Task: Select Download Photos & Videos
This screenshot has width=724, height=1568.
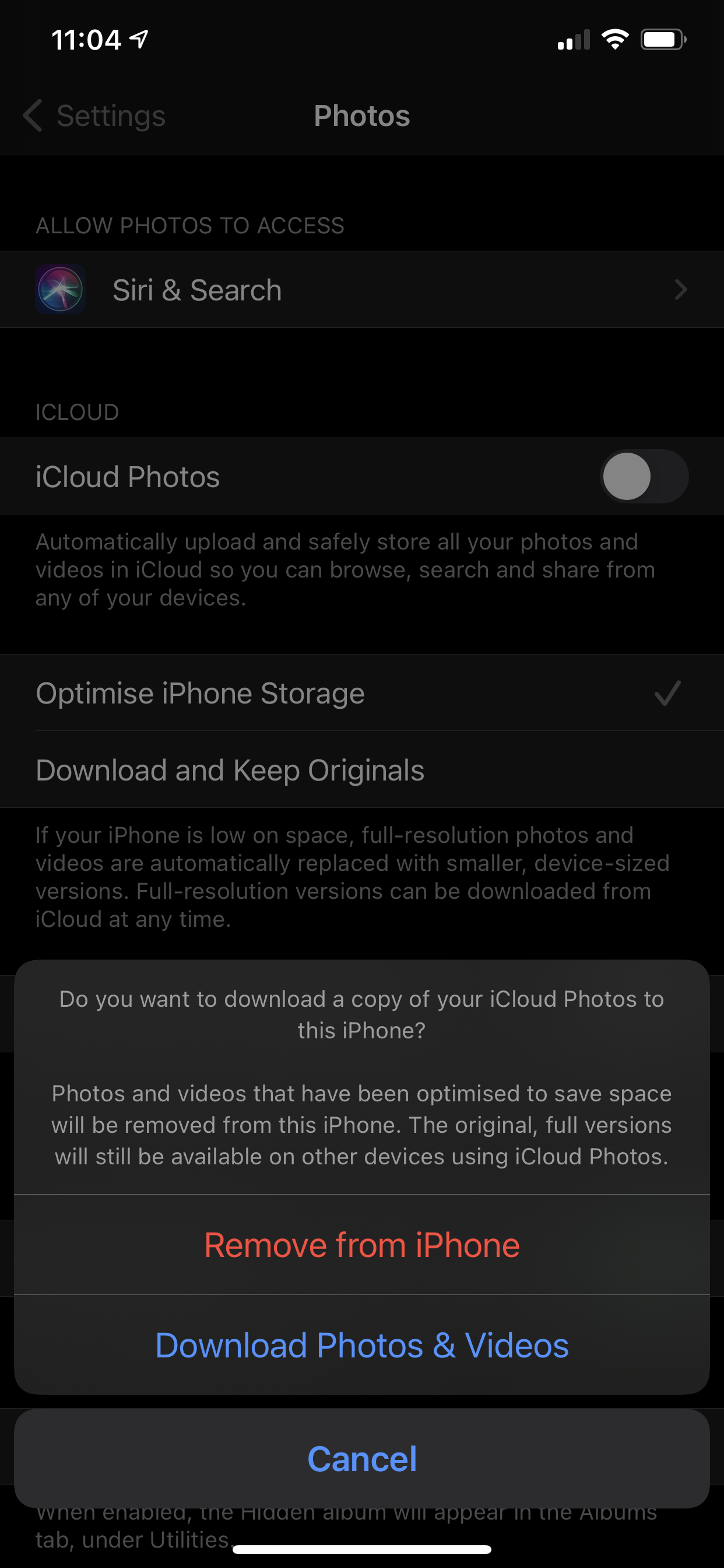Action: click(362, 1345)
